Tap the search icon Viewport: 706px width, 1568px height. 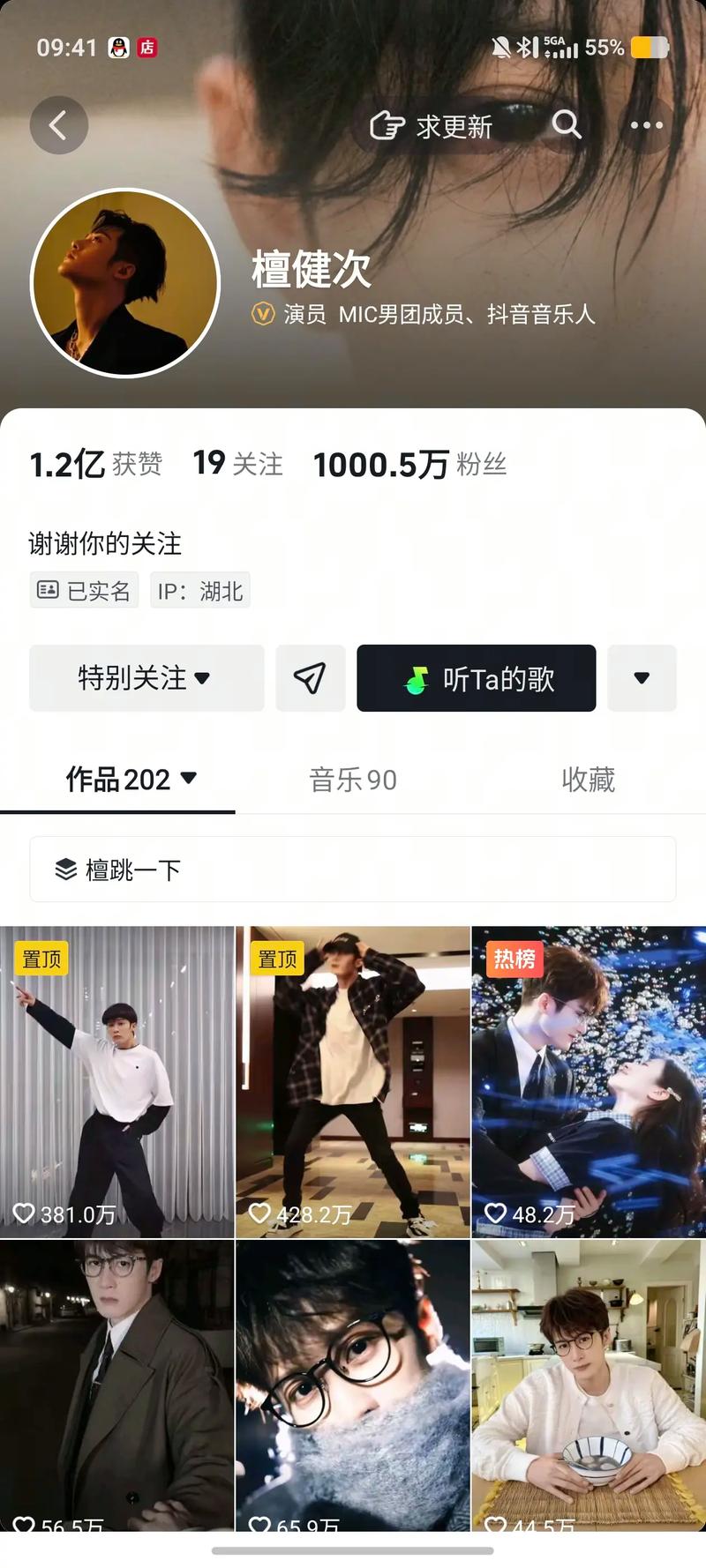[x=566, y=125]
